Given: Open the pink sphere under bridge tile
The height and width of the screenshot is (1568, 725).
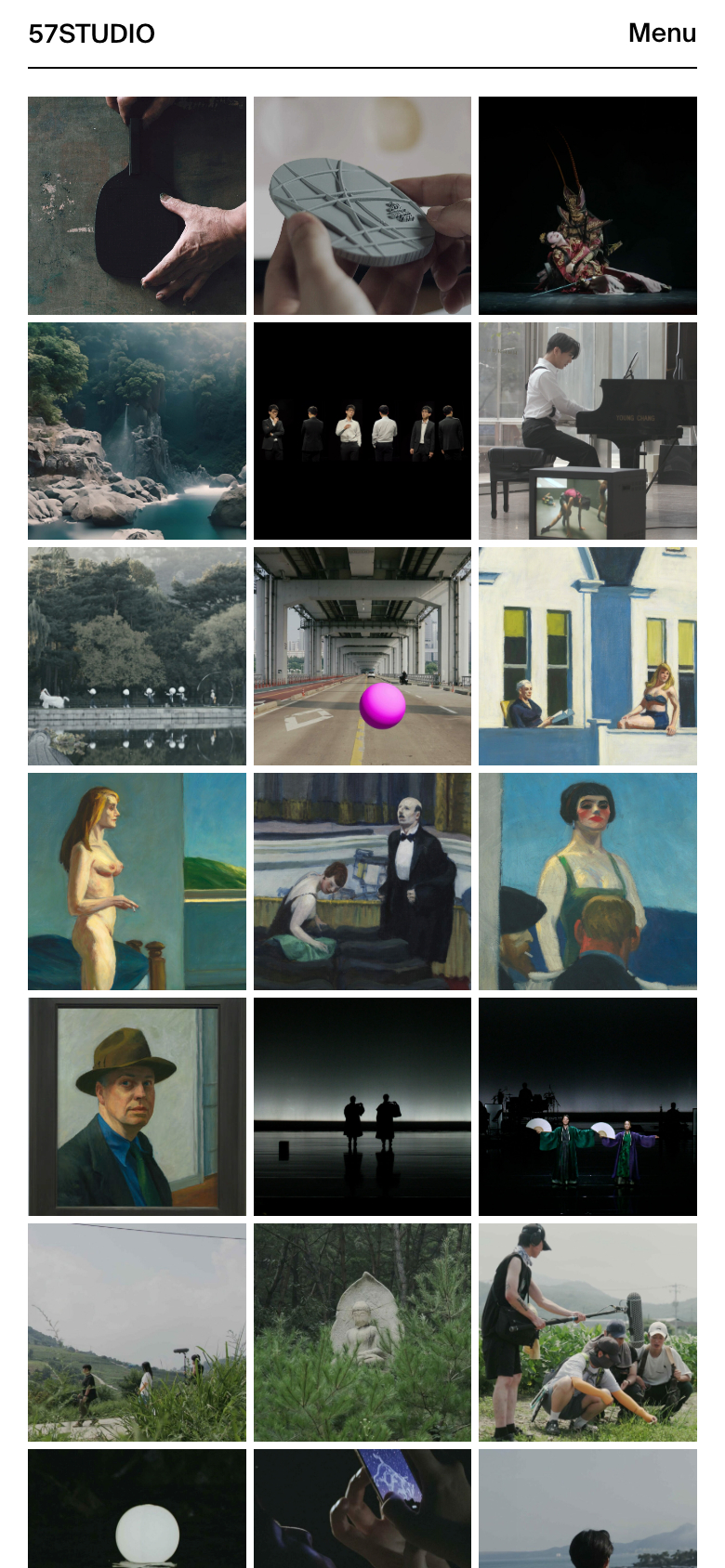Looking at the screenshot, I should pos(362,656).
